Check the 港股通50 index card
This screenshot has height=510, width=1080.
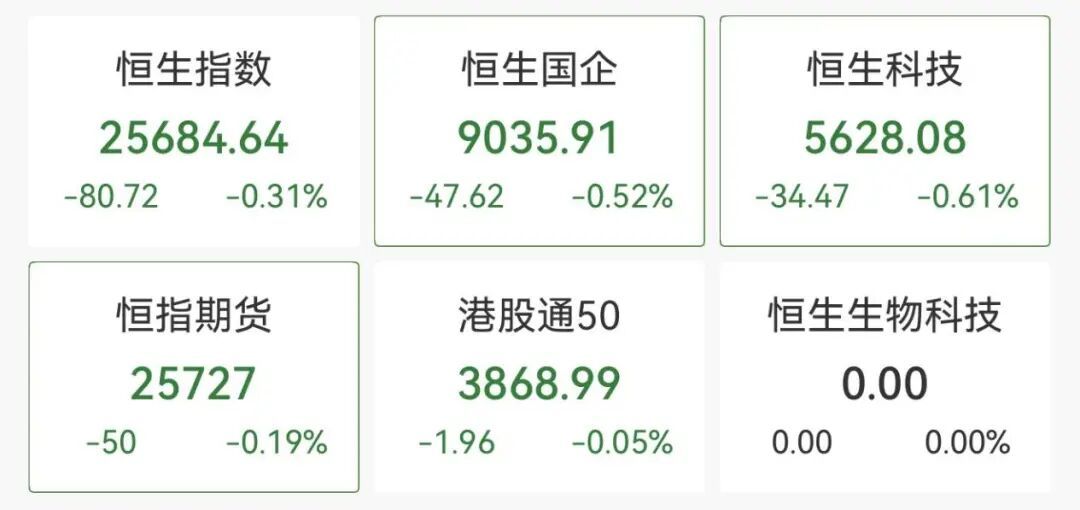(x=539, y=377)
